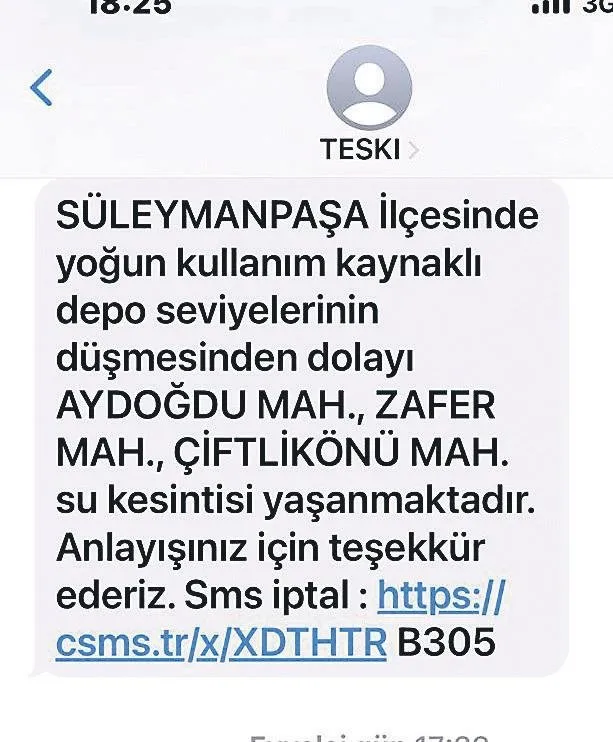Open the csms.tr SMS cancel link
The height and width of the screenshot is (742, 613).
221,642
